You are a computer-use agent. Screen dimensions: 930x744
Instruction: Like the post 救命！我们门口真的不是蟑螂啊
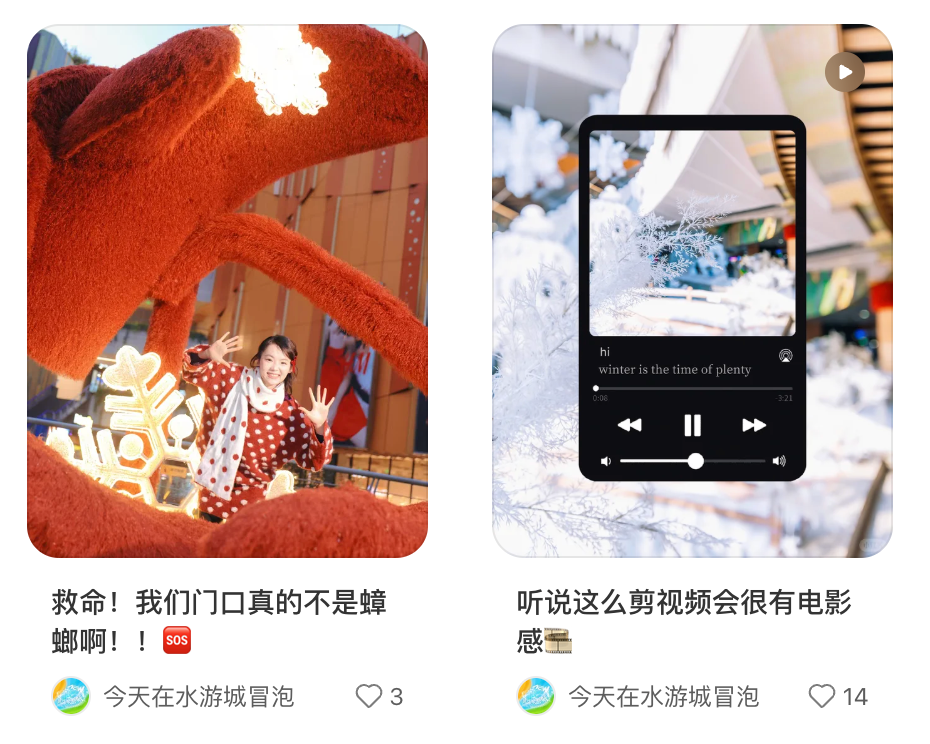coord(369,696)
